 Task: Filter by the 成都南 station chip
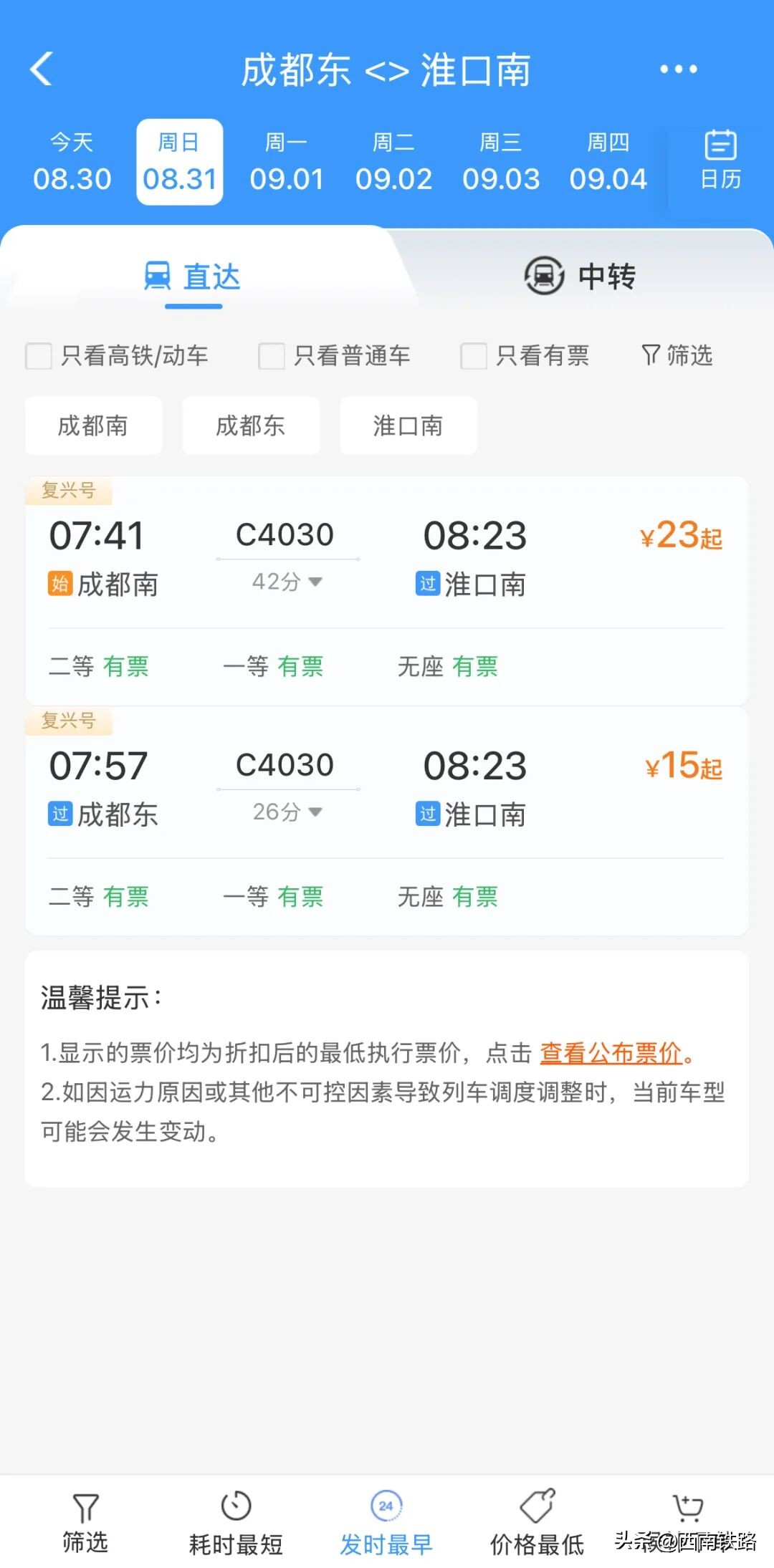[x=93, y=425]
